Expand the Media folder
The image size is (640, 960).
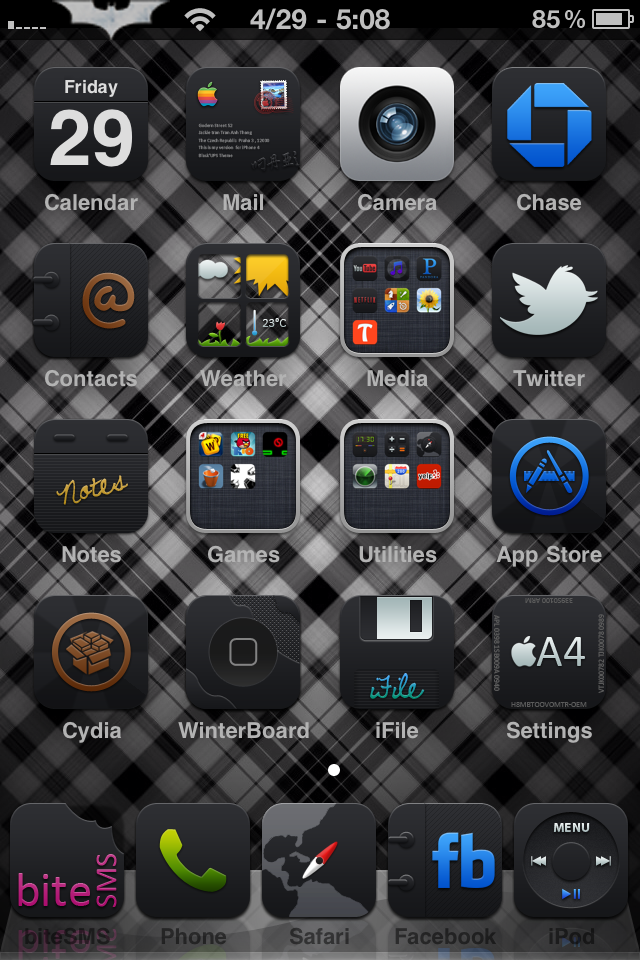pos(397,300)
